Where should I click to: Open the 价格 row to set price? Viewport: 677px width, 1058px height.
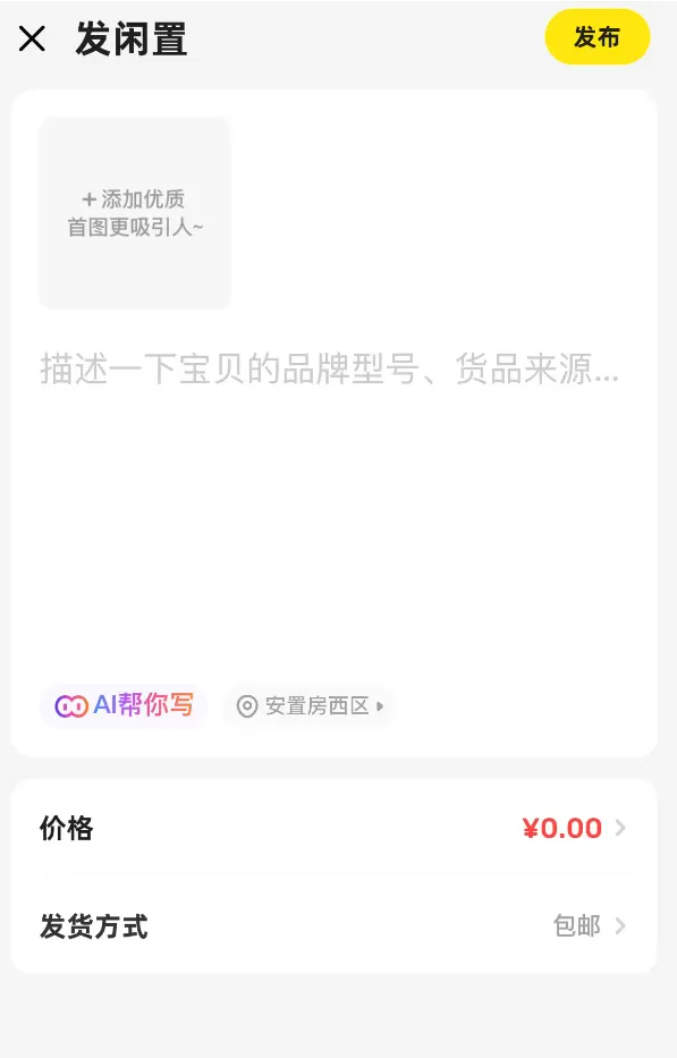click(334, 828)
